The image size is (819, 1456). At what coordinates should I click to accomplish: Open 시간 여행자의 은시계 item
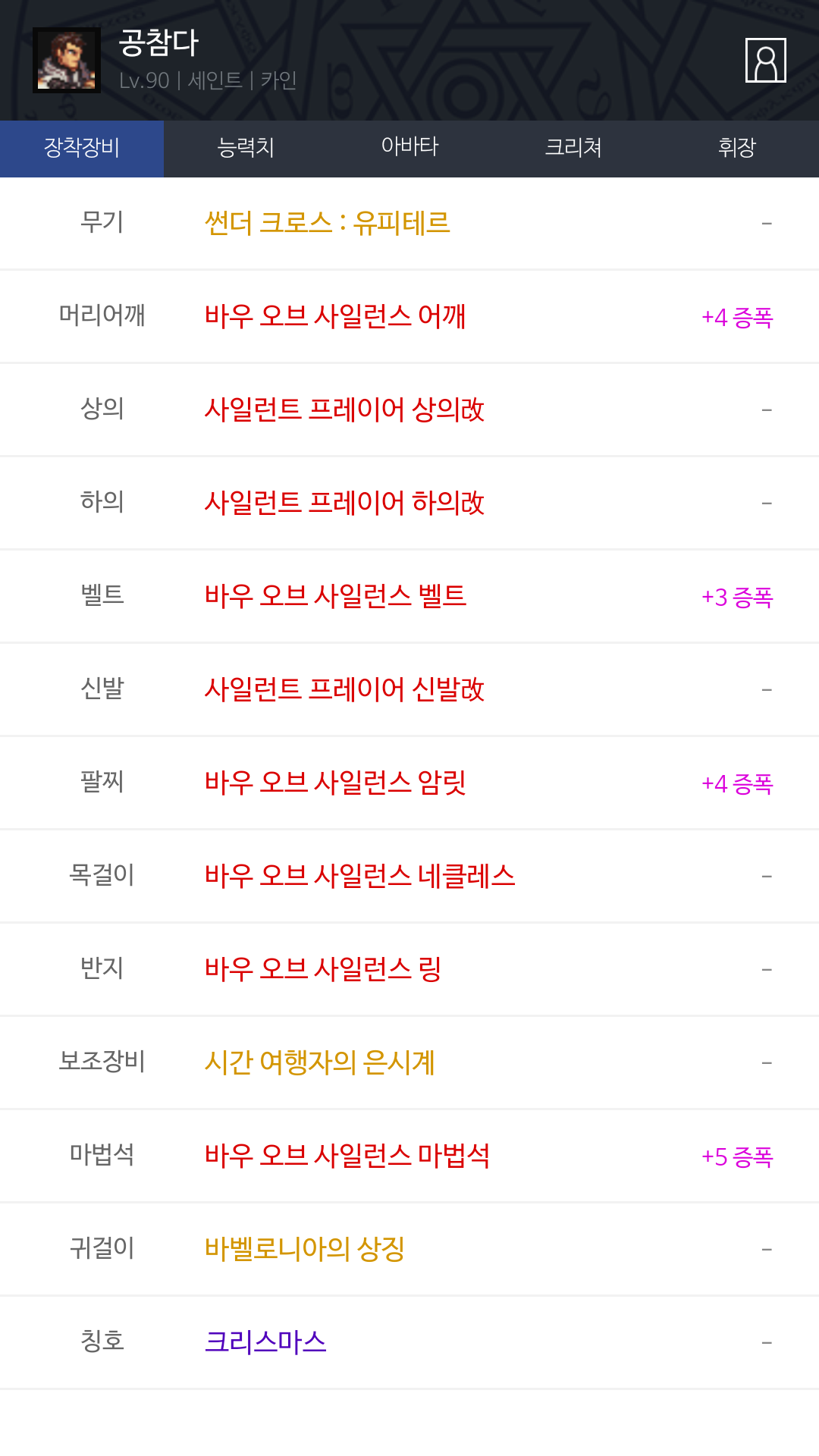[320, 1062]
